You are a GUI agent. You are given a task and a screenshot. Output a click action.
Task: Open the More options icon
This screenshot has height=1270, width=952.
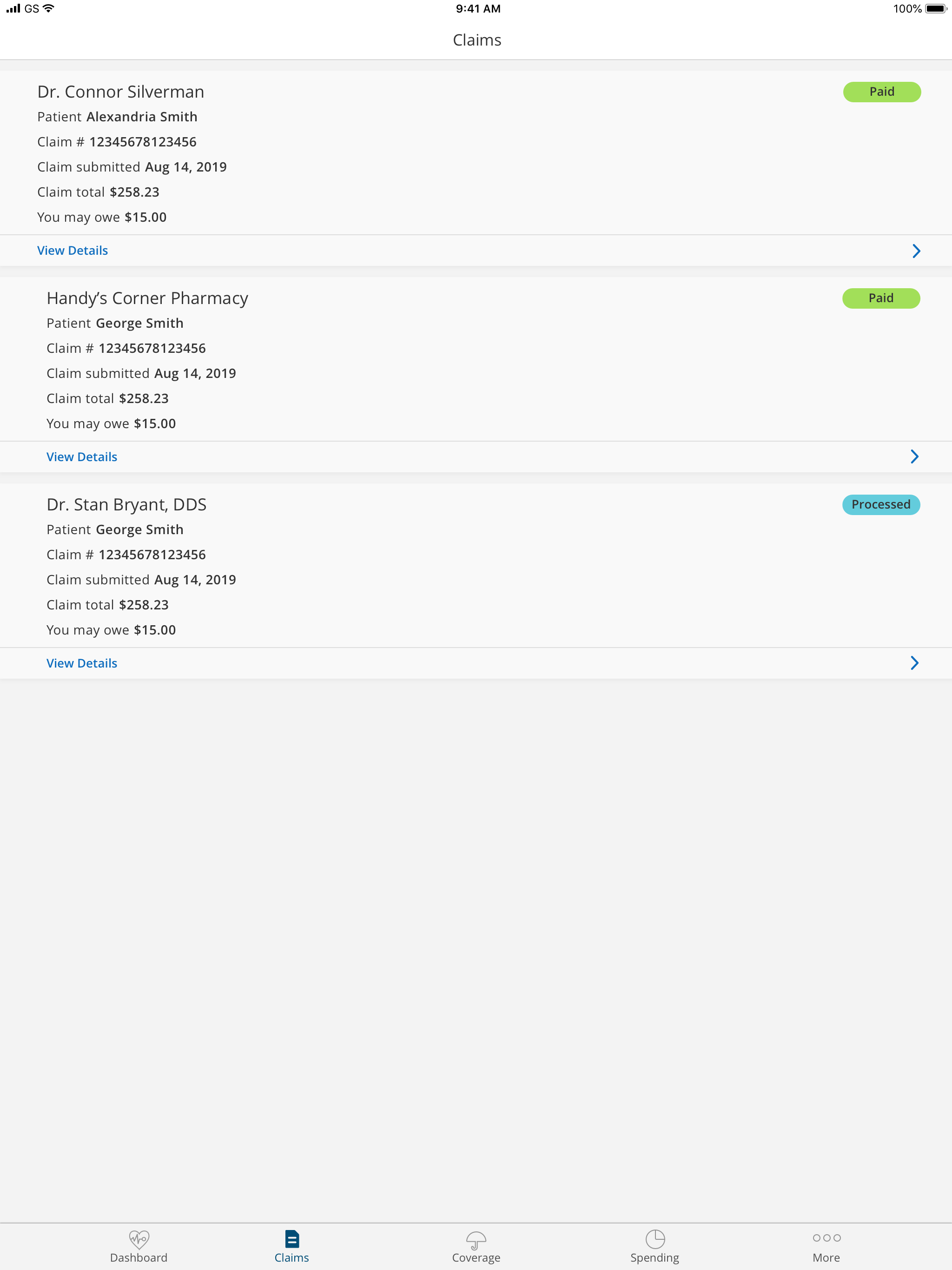[x=827, y=1238]
